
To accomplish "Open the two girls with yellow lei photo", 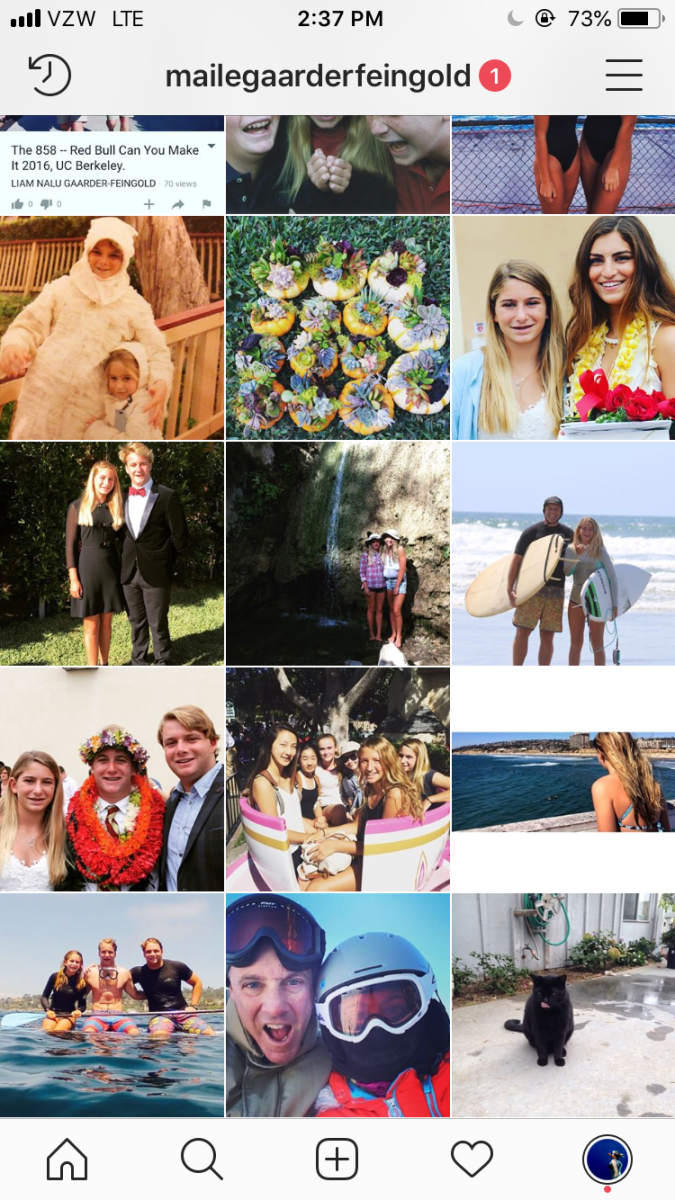I will 563,328.
